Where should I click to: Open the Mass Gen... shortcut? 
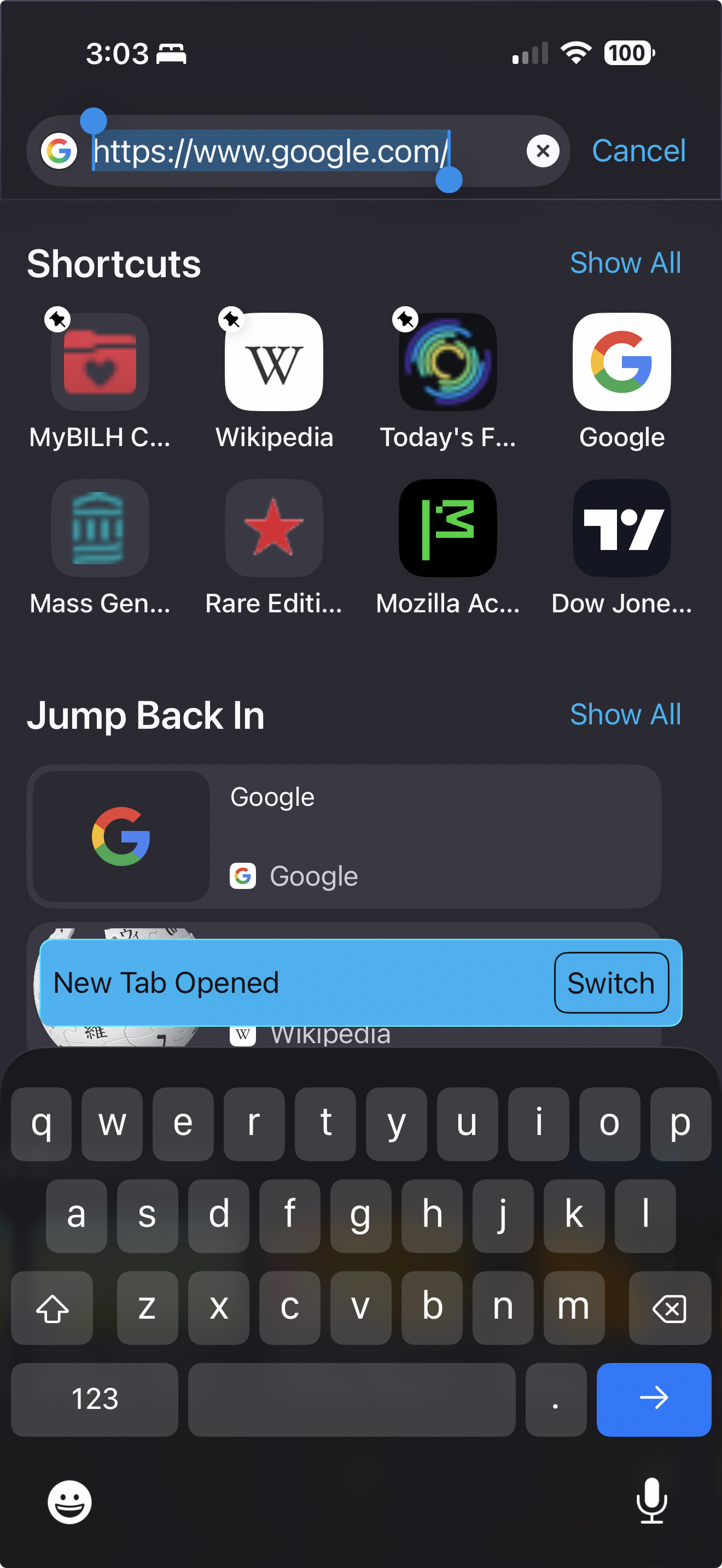point(100,528)
